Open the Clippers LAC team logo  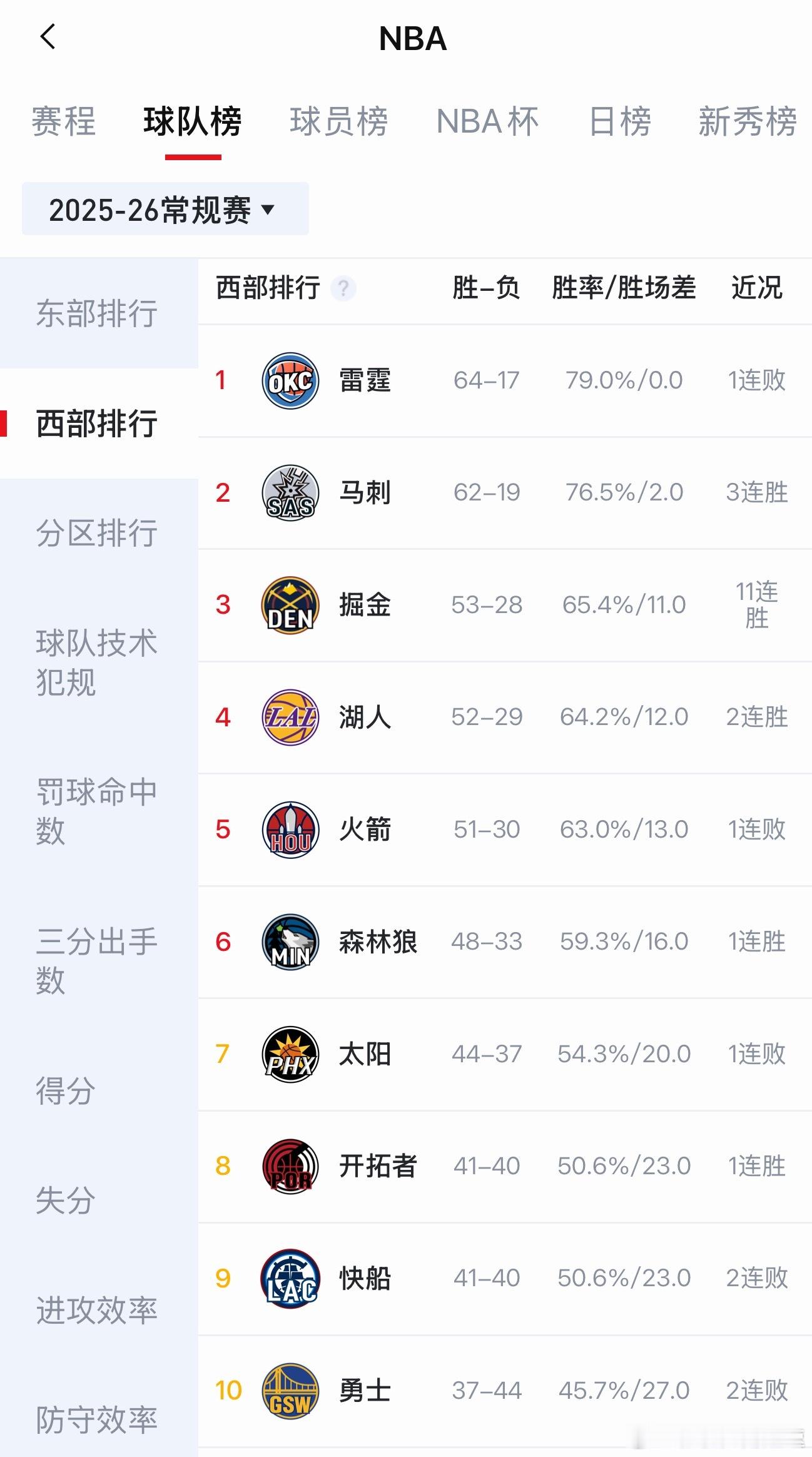pyautogui.click(x=291, y=1278)
